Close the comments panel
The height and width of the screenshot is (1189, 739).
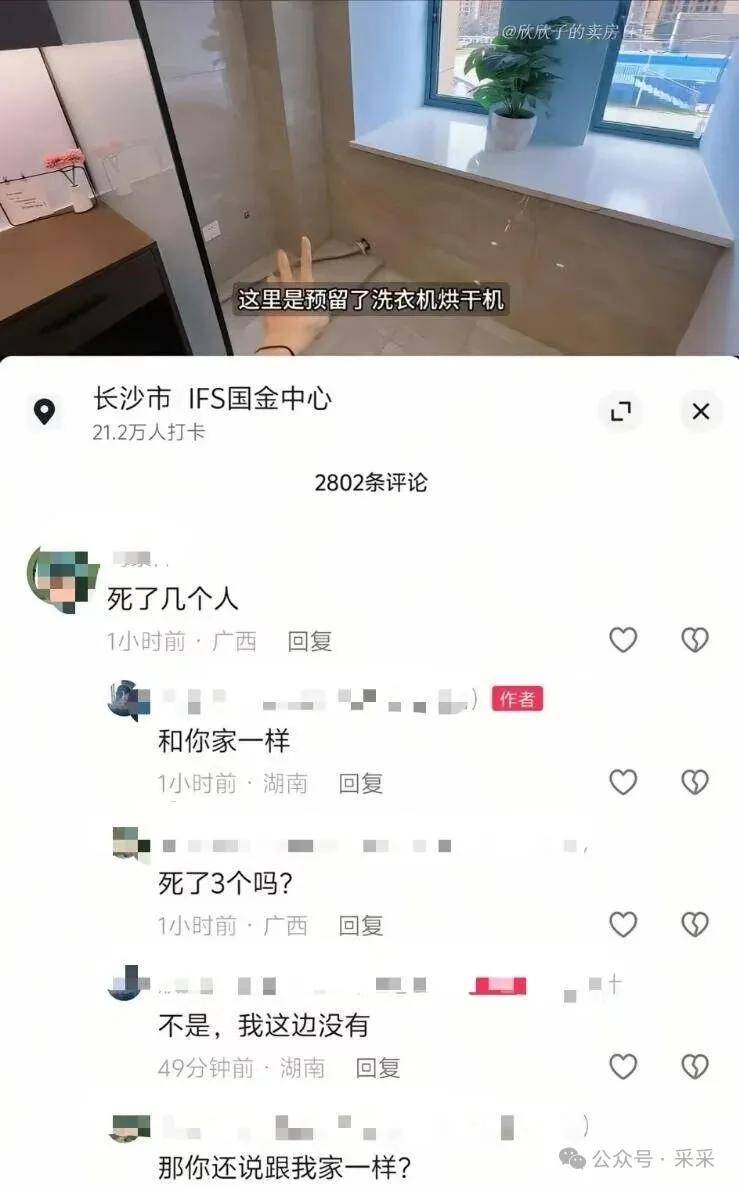pos(700,411)
